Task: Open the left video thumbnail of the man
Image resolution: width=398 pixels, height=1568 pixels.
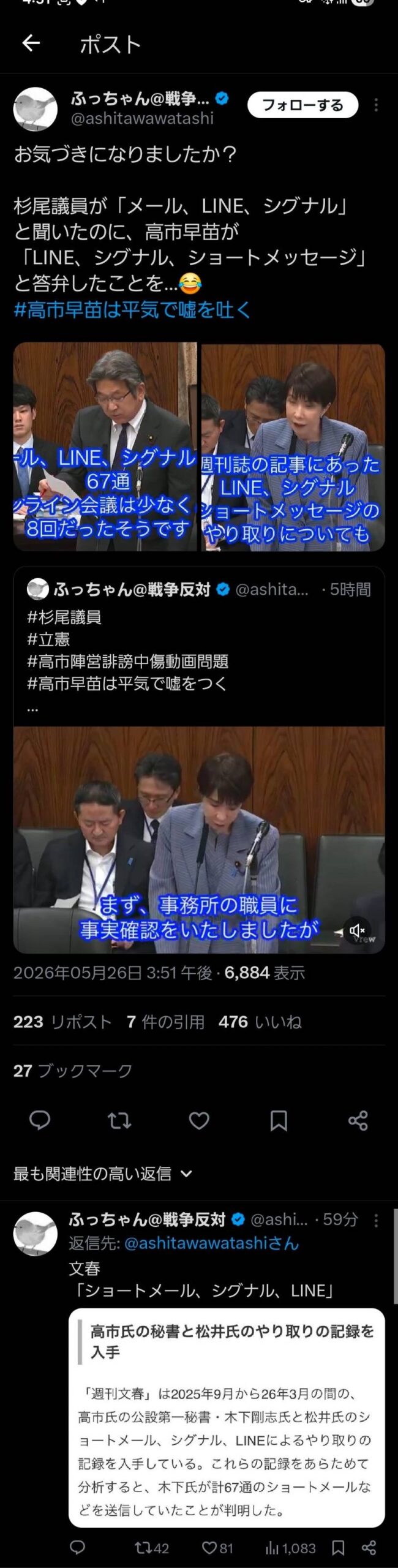Action: click(105, 447)
